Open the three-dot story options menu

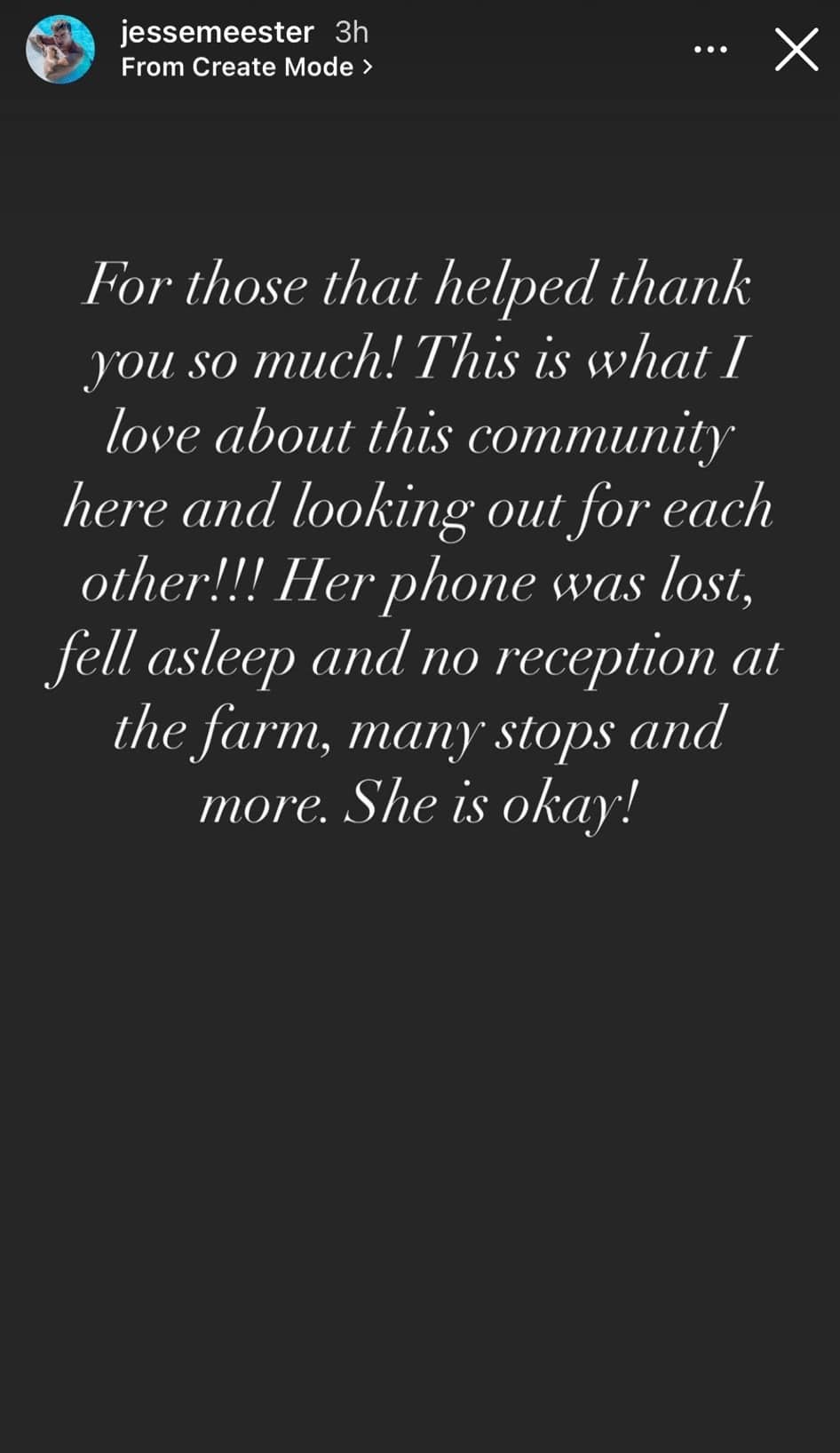710,50
